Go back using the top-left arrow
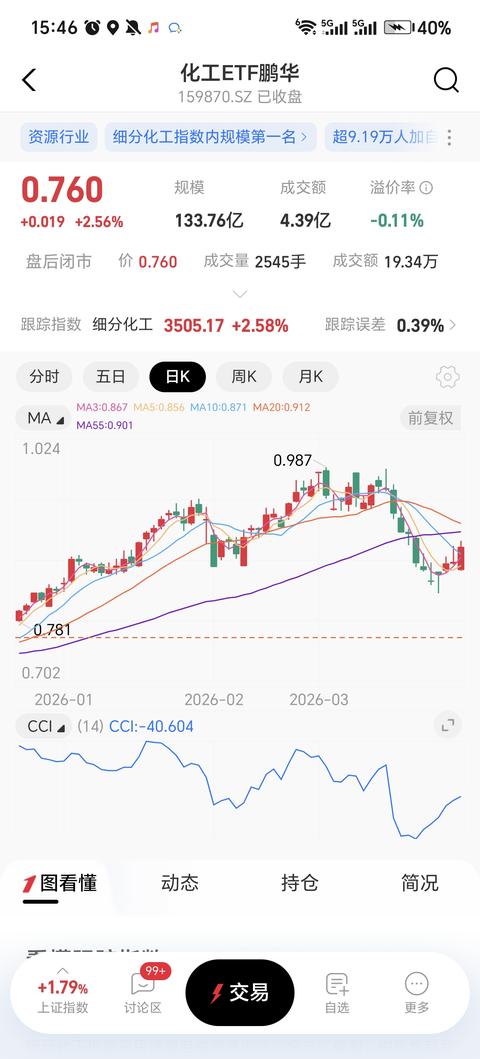The height and width of the screenshot is (1059, 480). pos(29,80)
